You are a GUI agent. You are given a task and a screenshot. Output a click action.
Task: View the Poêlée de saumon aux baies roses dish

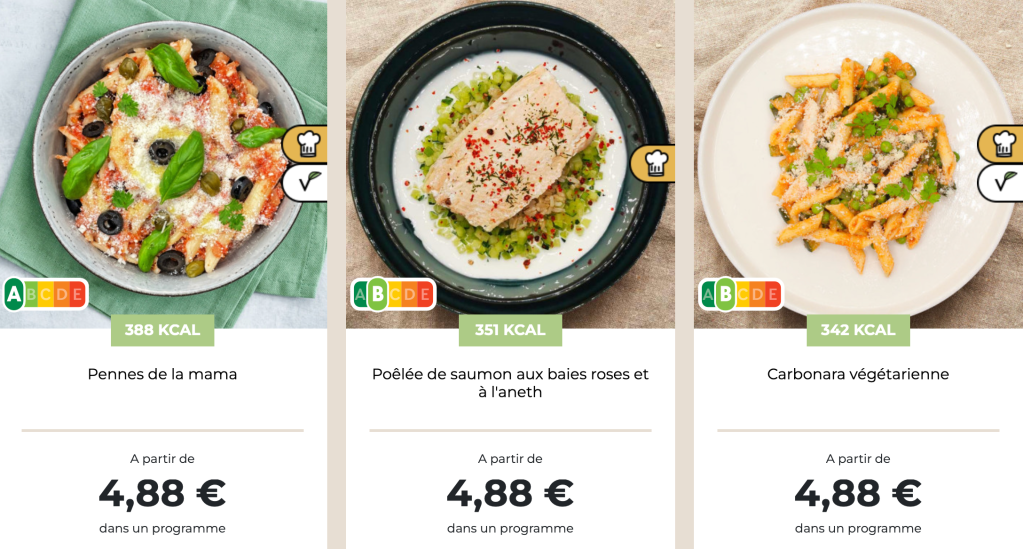click(x=510, y=383)
